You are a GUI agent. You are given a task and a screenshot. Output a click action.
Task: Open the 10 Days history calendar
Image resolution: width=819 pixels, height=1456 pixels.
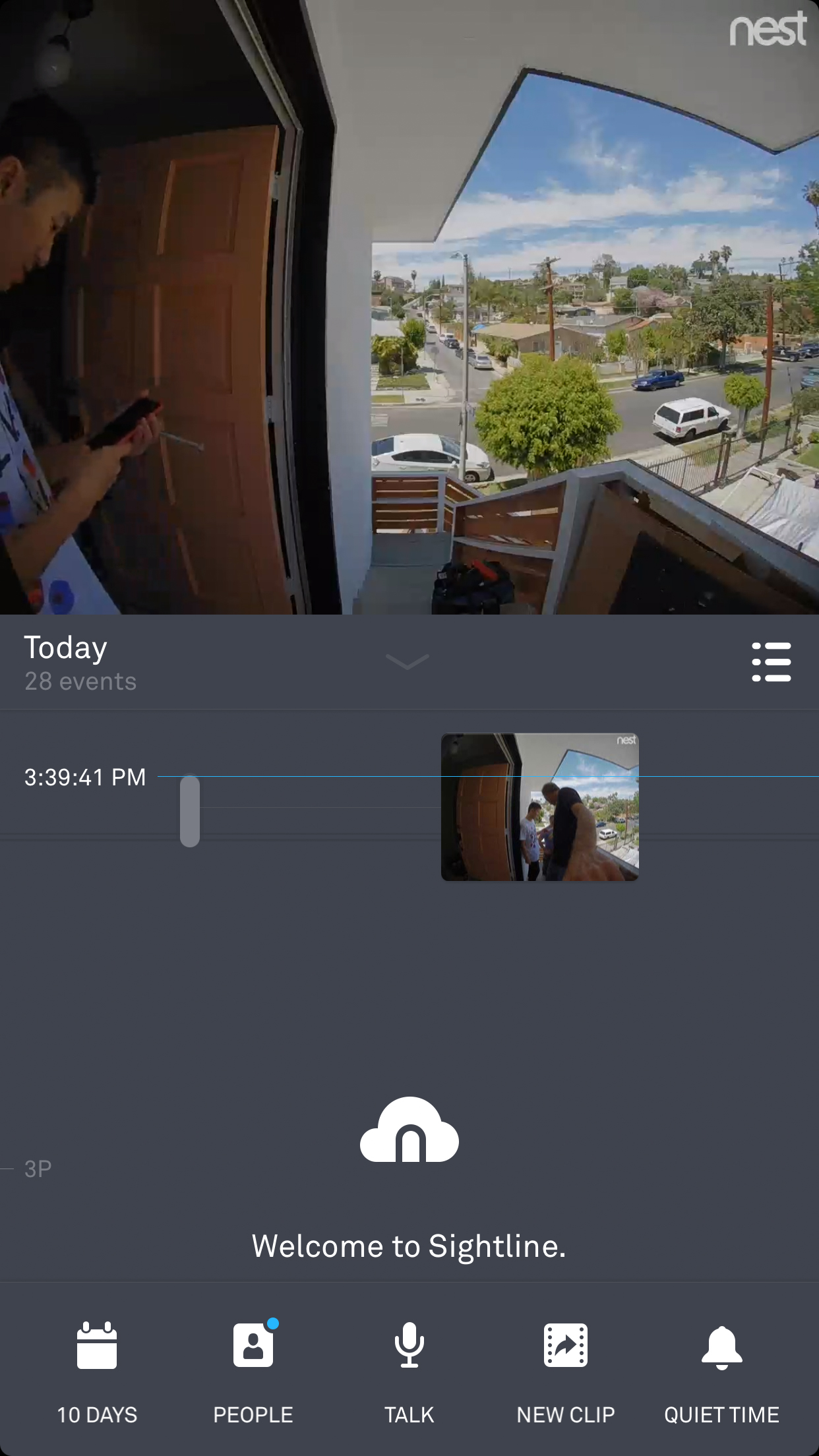(97, 1372)
